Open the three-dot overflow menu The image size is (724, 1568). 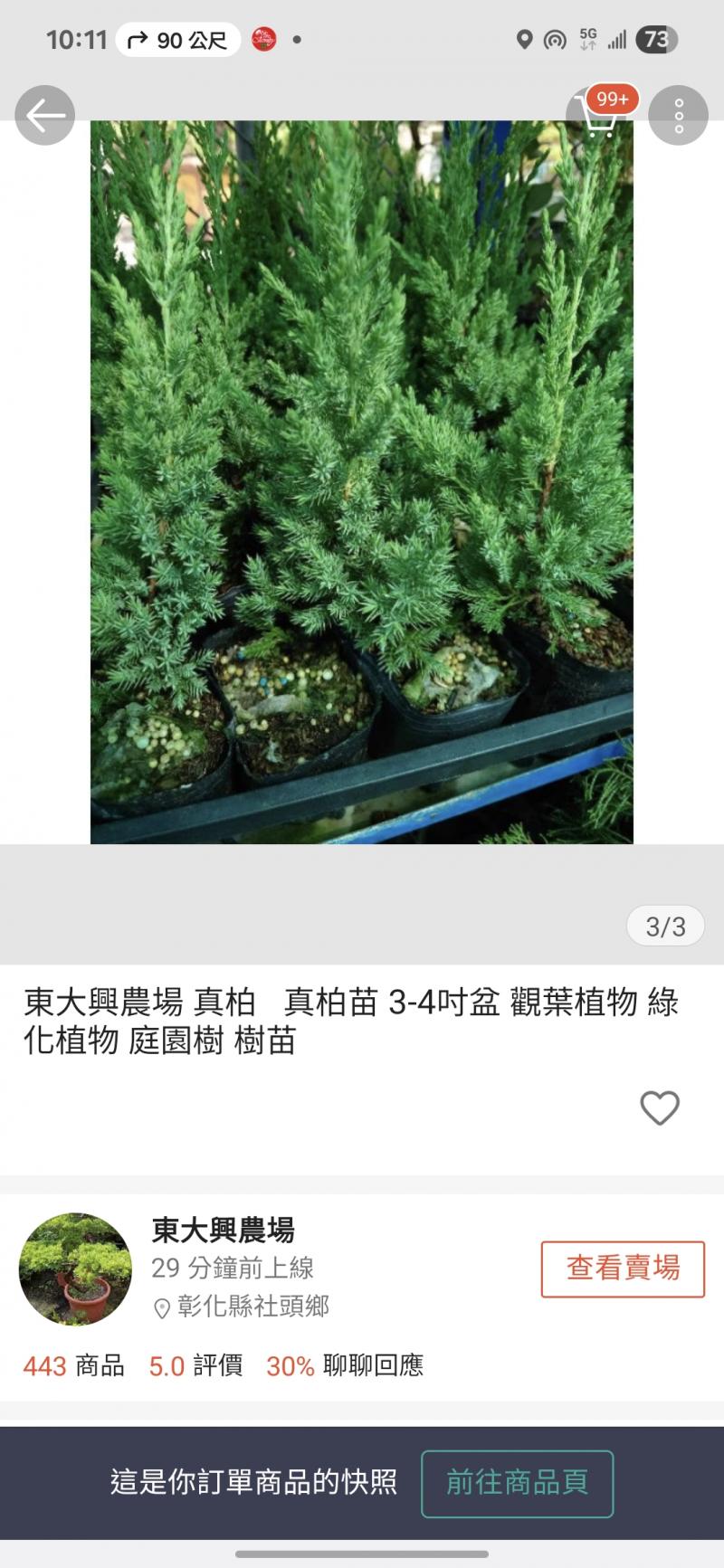[679, 116]
